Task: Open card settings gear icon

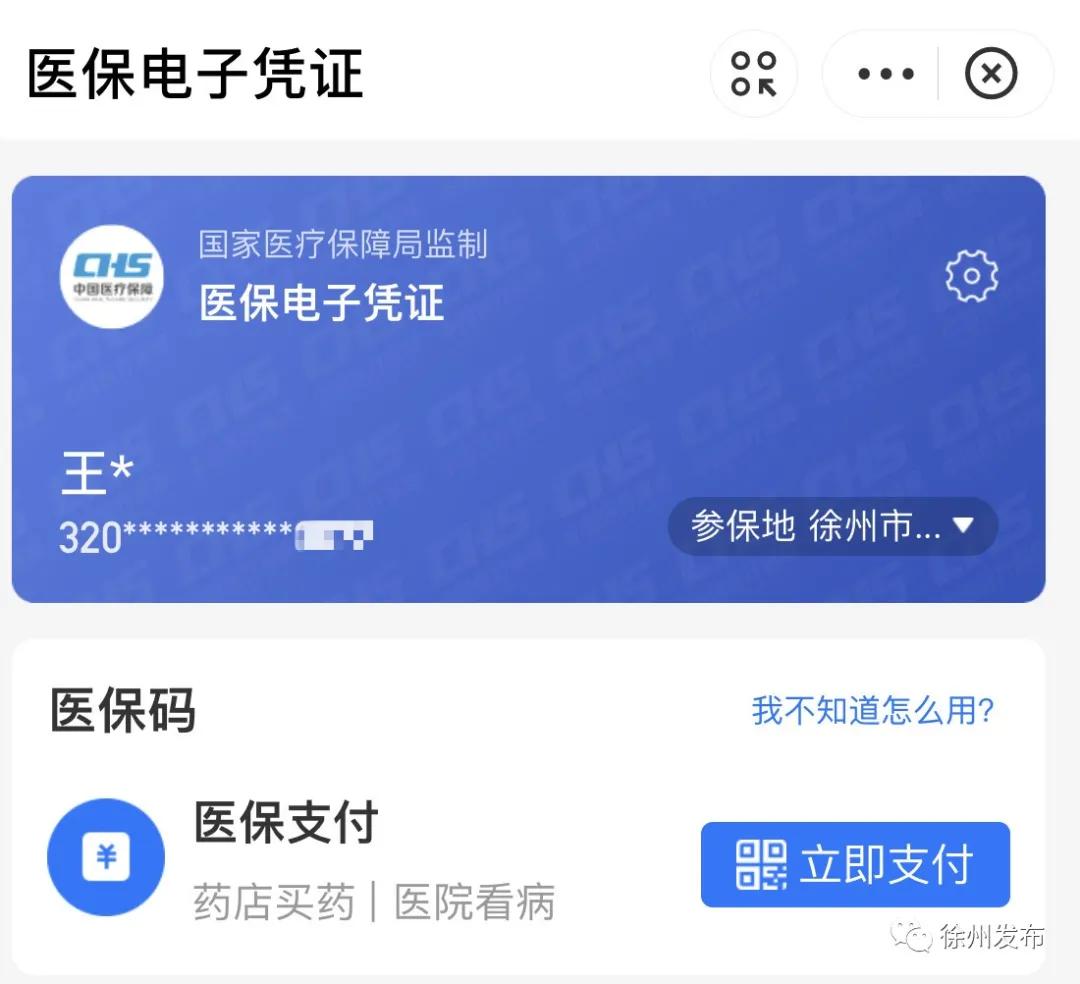Action: (x=971, y=277)
